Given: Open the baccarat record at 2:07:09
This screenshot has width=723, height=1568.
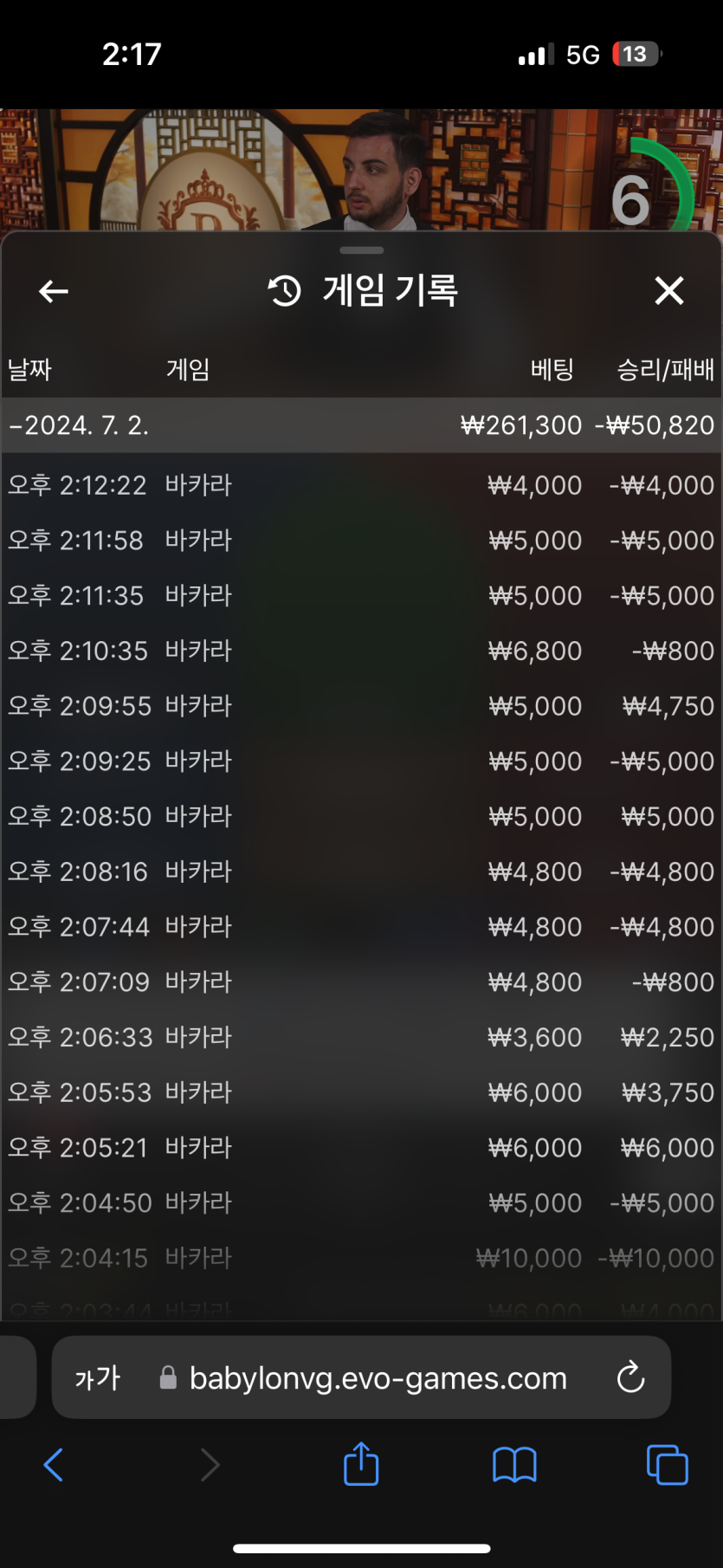Looking at the screenshot, I should 361,982.
